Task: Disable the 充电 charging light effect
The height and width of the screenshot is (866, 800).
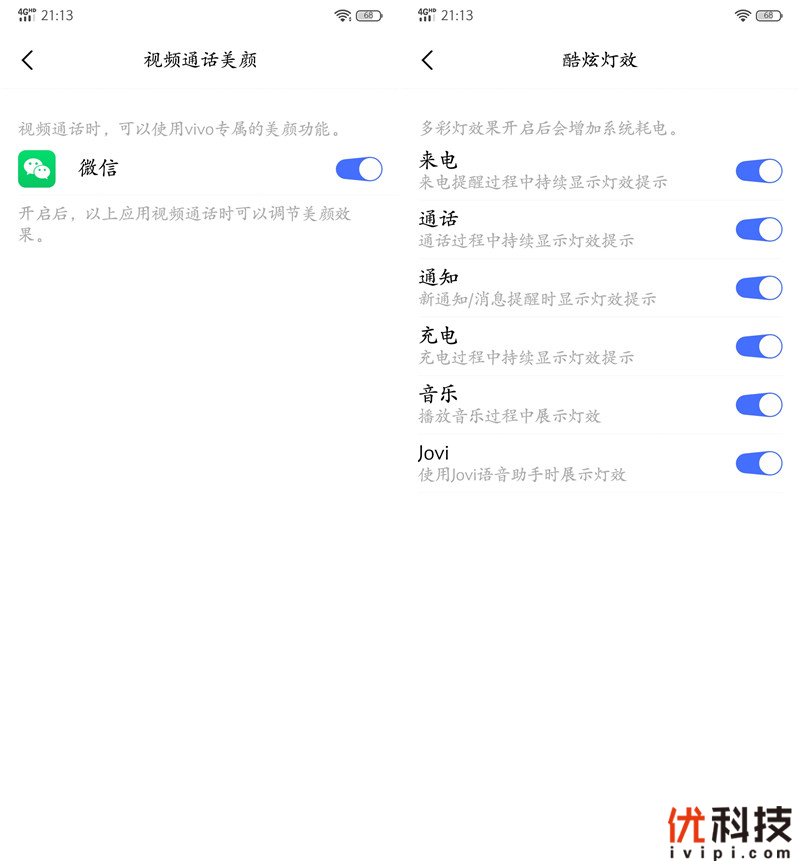Action: point(759,347)
